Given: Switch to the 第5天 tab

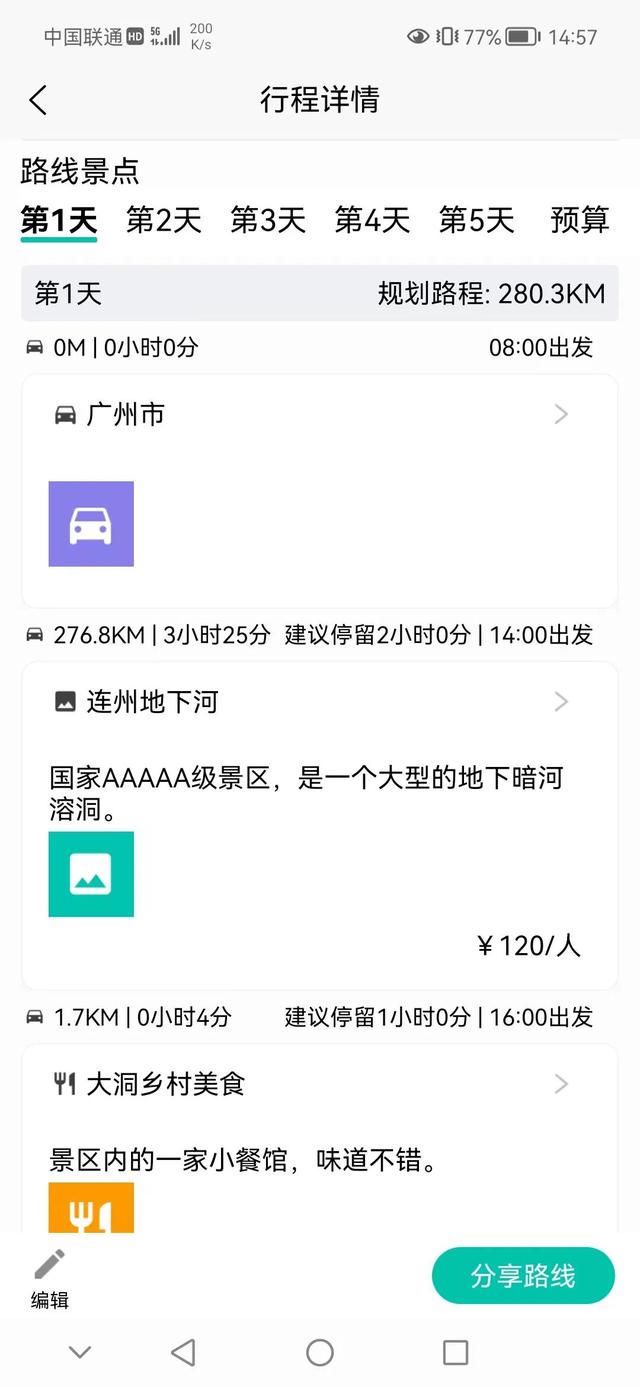Looking at the screenshot, I should (476, 220).
